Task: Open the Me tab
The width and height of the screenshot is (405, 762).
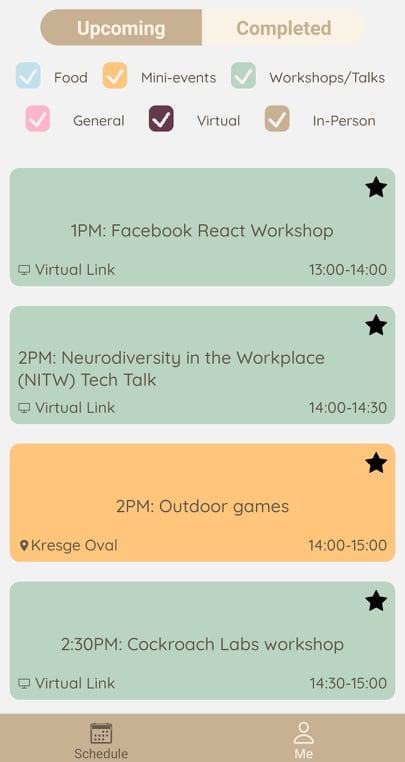Action: click(303, 740)
